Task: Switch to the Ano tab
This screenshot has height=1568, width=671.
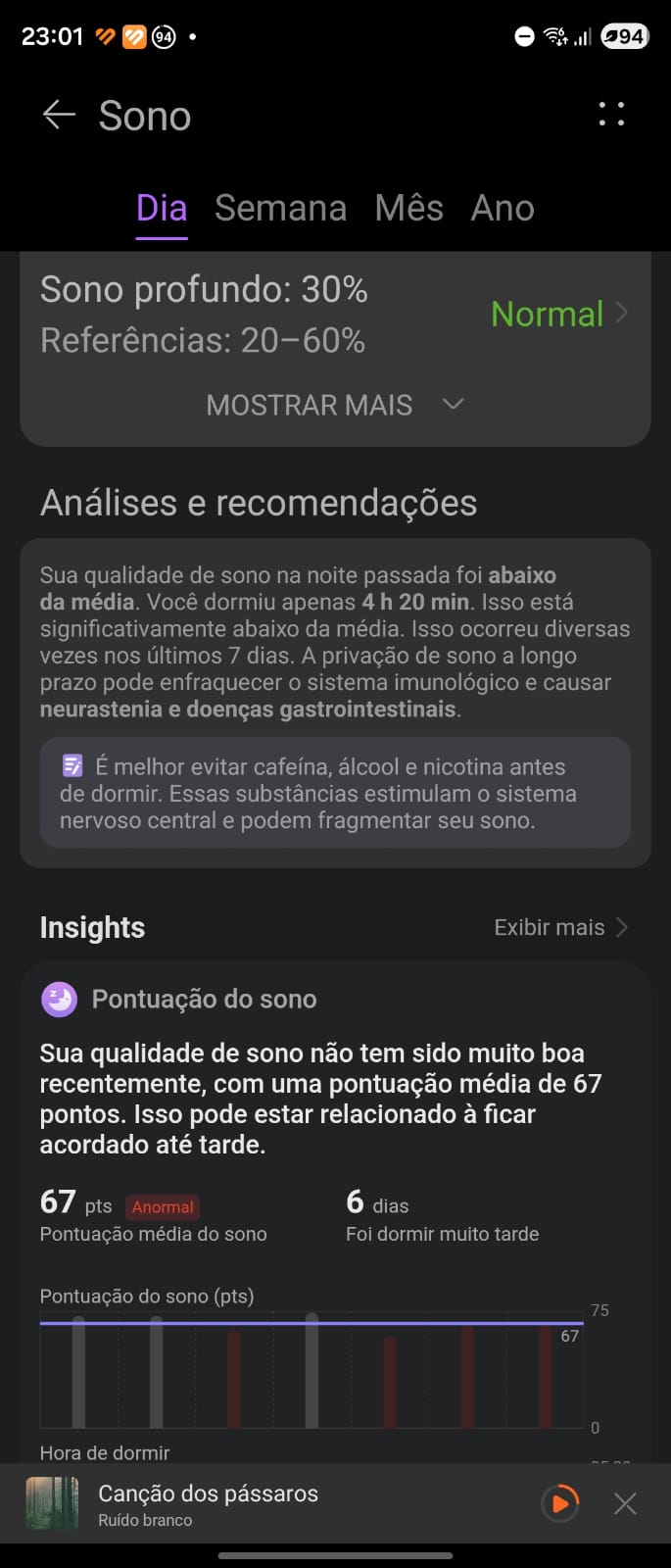Action: 503,208
